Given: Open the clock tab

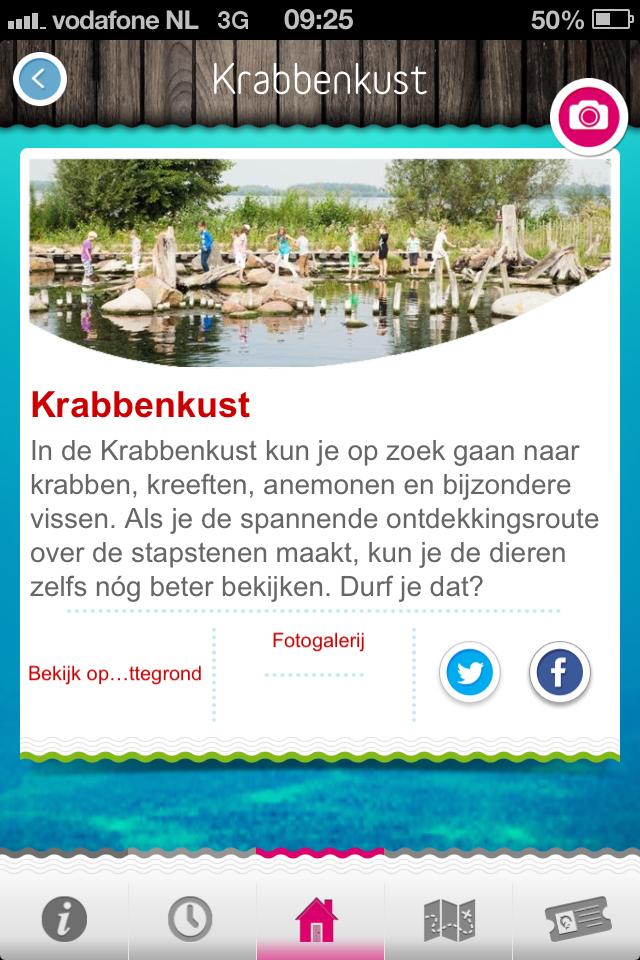Looking at the screenshot, I should coord(190,920).
